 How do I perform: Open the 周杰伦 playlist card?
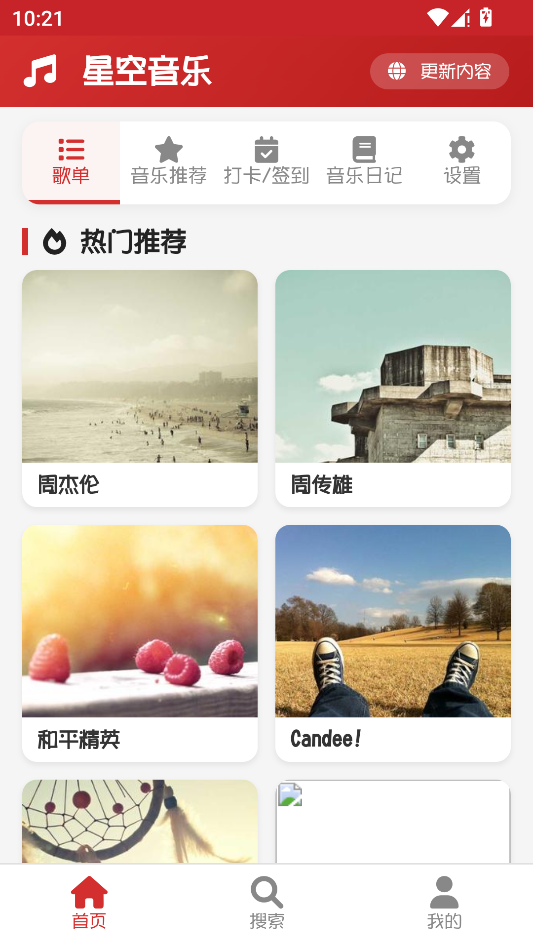[140, 388]
